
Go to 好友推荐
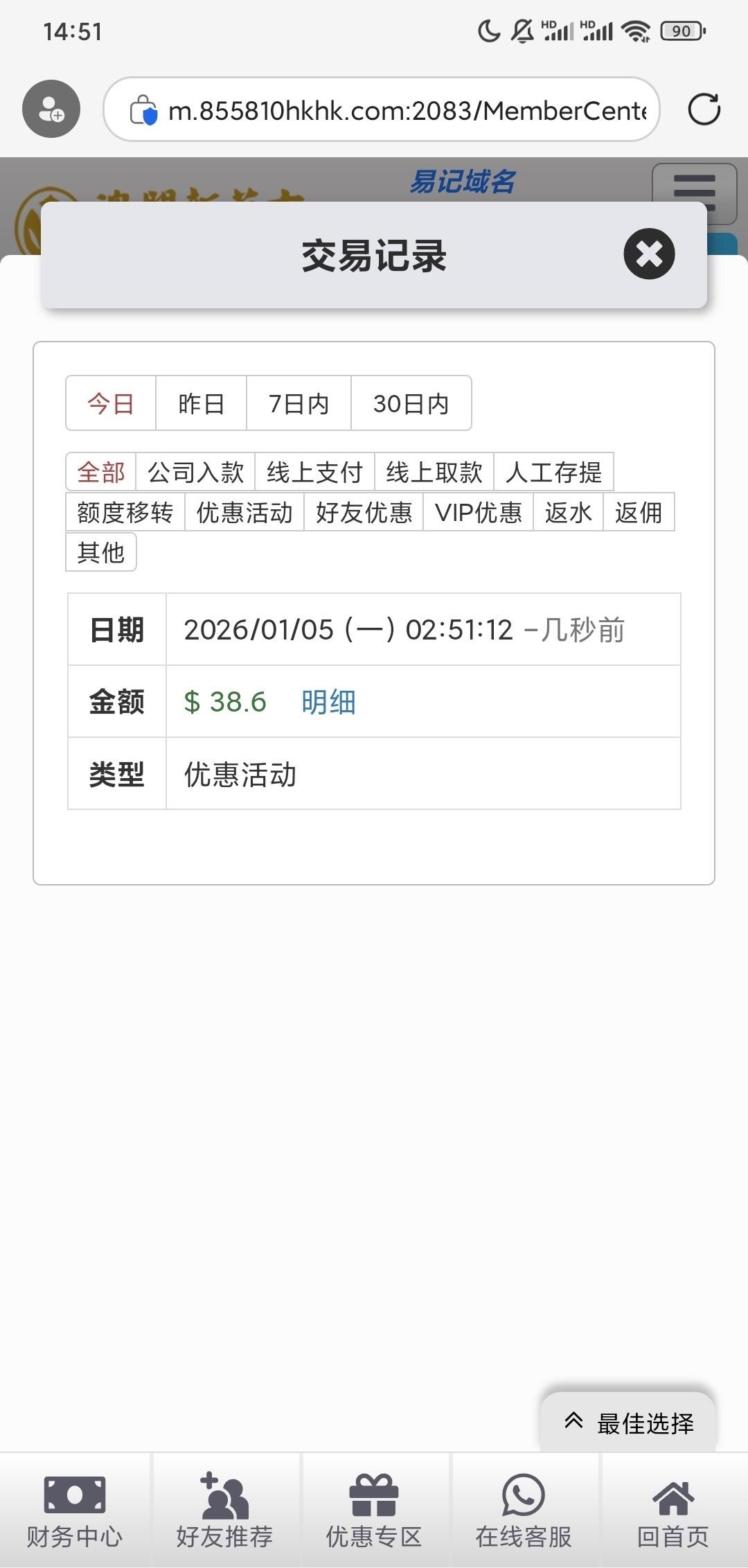click(x=224, y=1510)
